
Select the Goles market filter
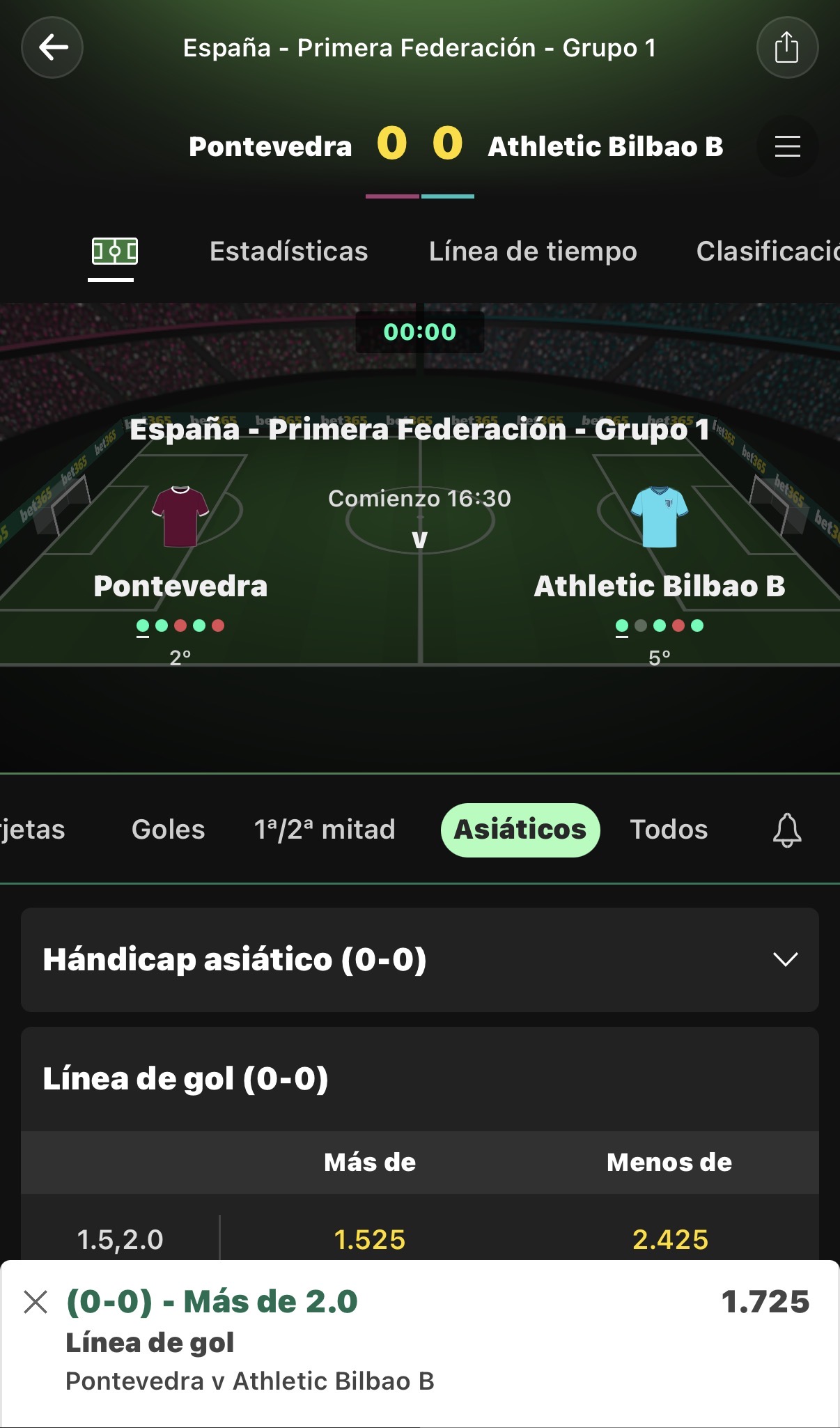(x=169, y=830)
